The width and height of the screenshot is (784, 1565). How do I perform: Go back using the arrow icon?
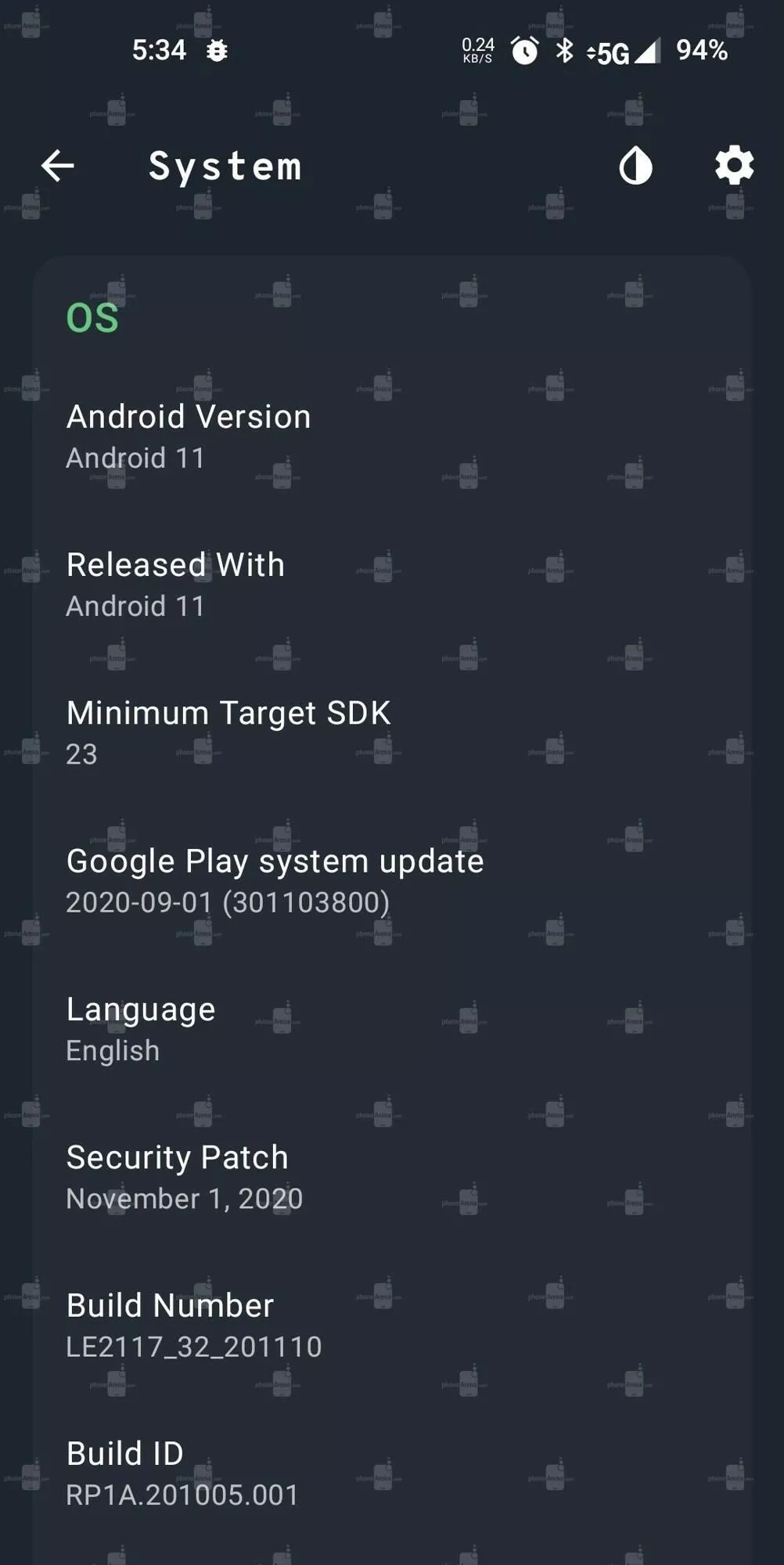(57, 166)
